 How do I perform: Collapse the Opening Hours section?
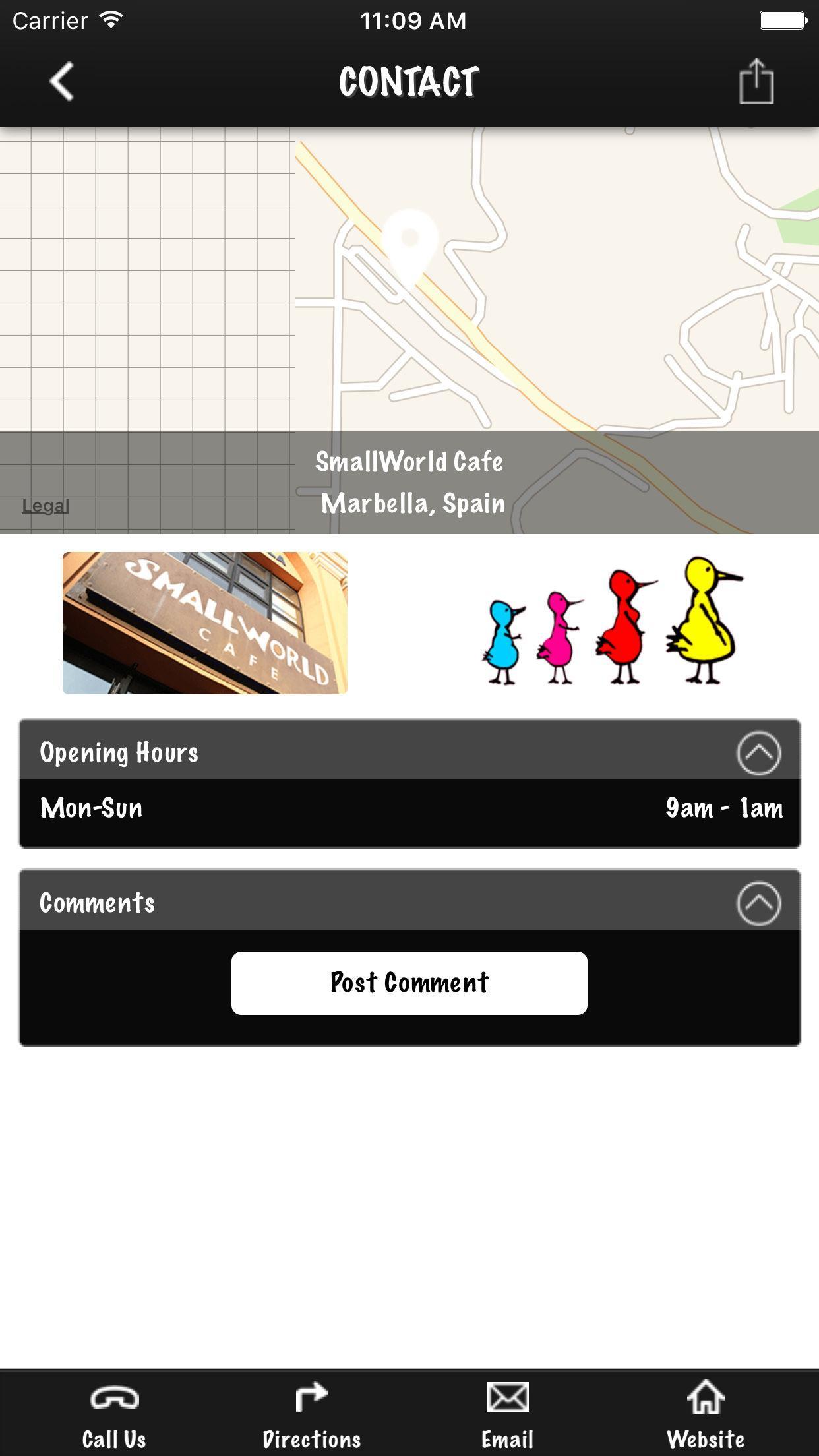coord(758,752)
